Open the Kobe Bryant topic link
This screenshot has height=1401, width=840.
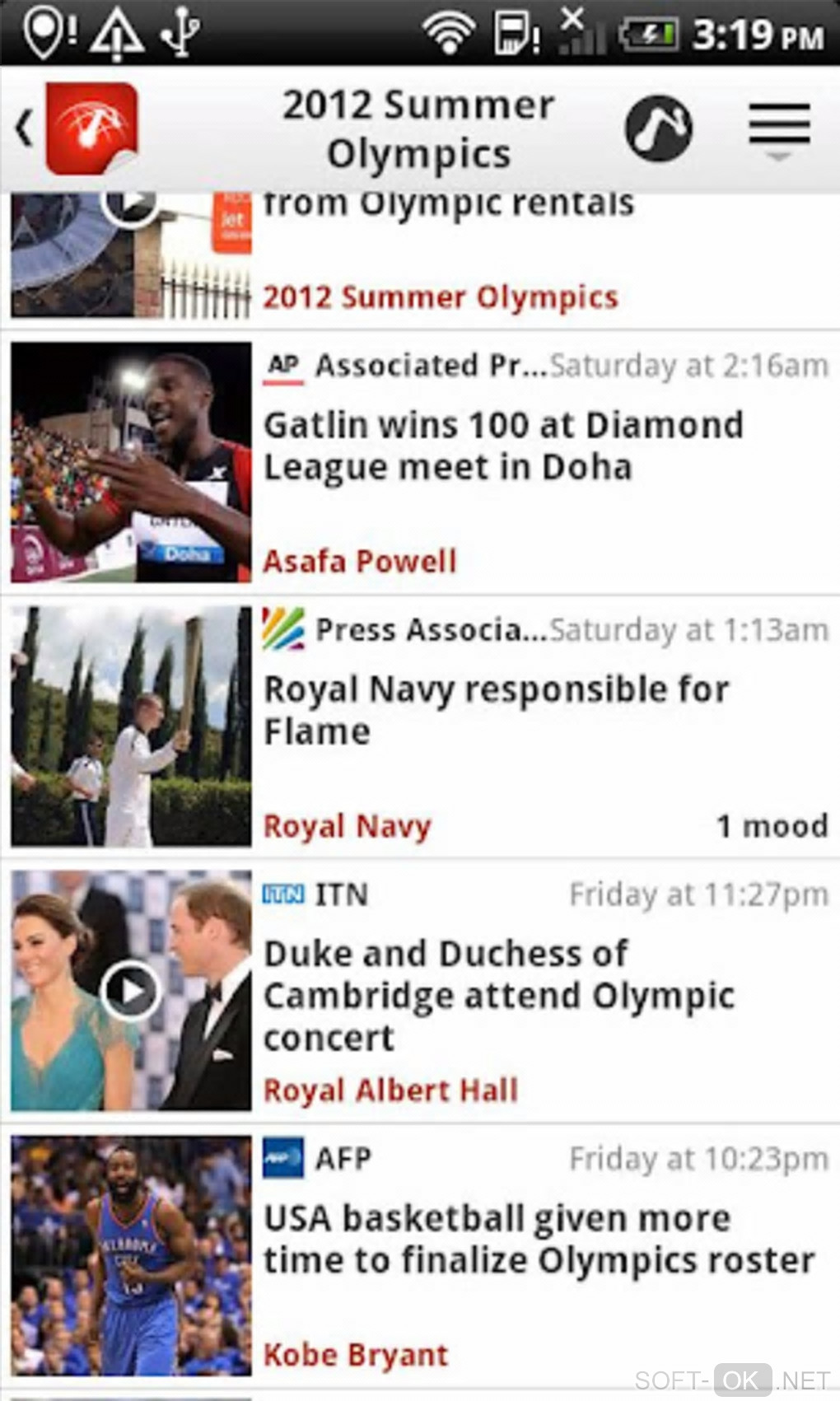click(x=356, y=1355)
